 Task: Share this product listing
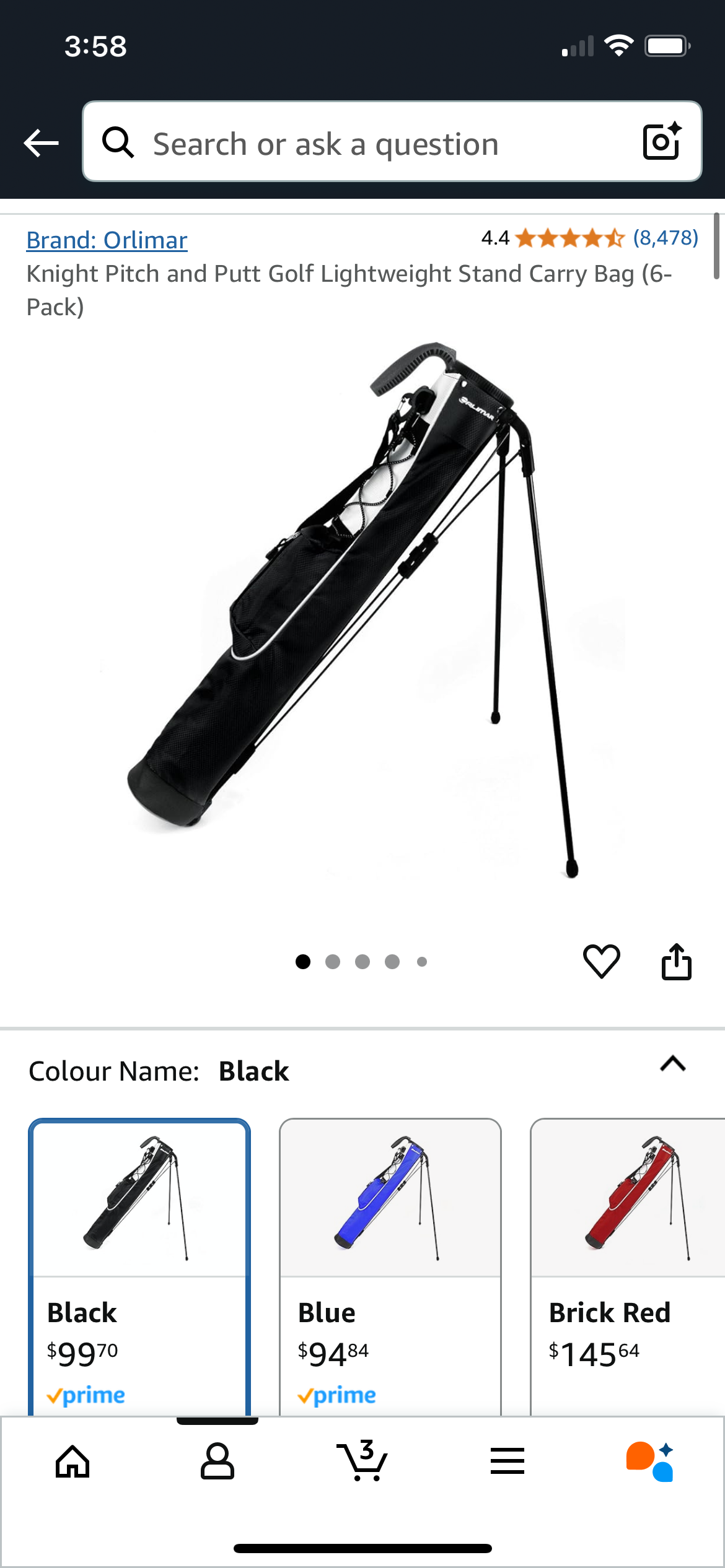[x=676, y=961]
